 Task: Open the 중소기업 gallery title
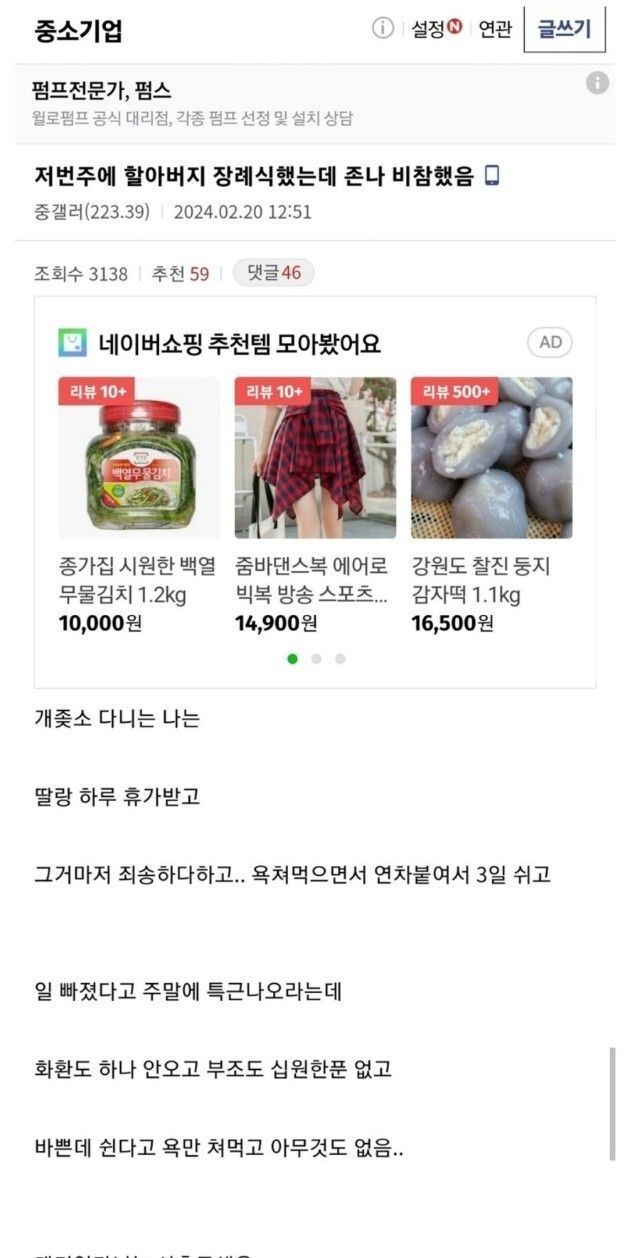[79, 30]
